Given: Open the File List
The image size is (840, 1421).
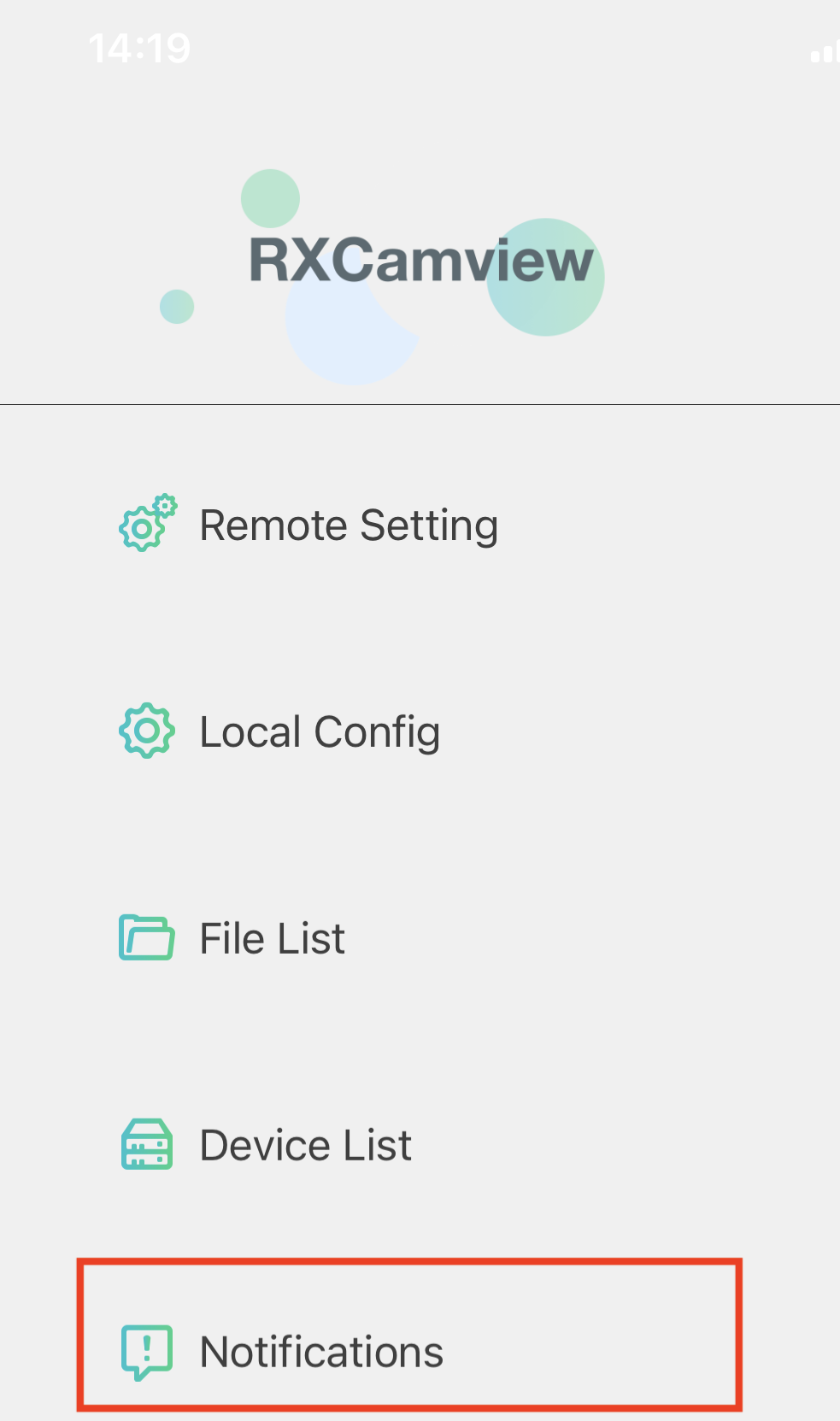Looking at the screenshot, I should (x=272, y=938).
